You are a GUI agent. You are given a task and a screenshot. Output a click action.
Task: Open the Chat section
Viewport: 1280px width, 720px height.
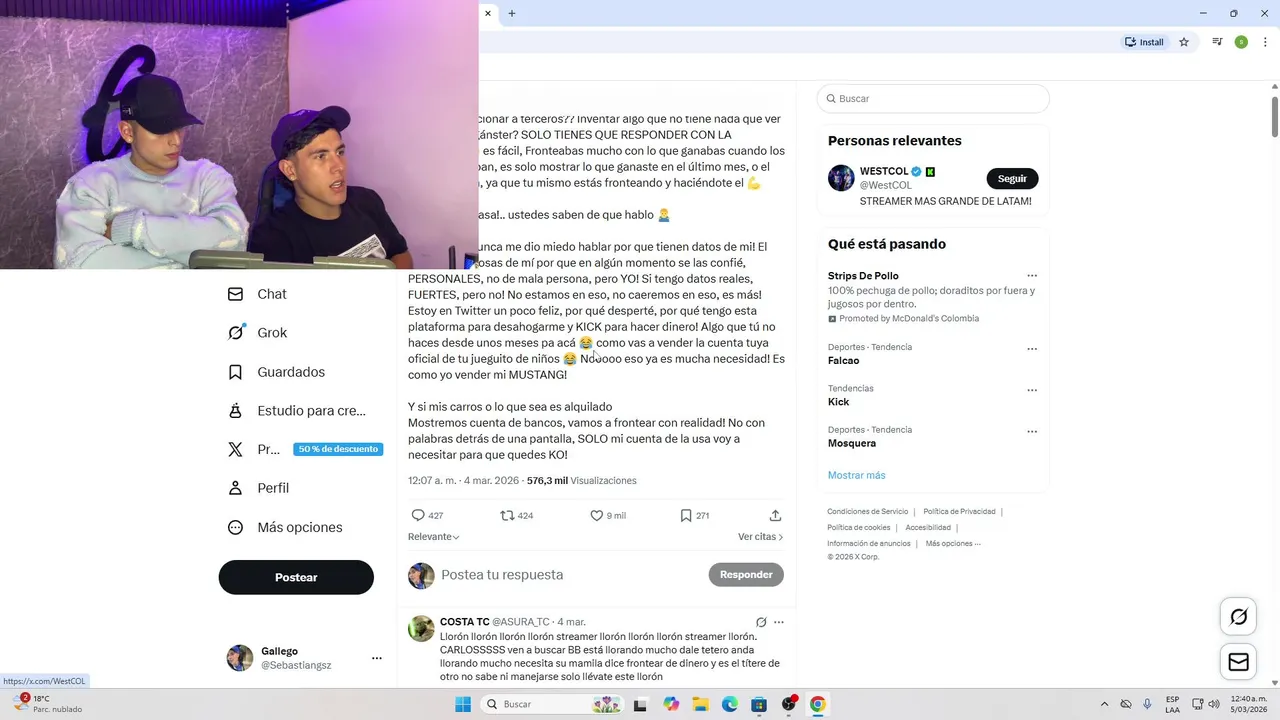pos(271,294)
